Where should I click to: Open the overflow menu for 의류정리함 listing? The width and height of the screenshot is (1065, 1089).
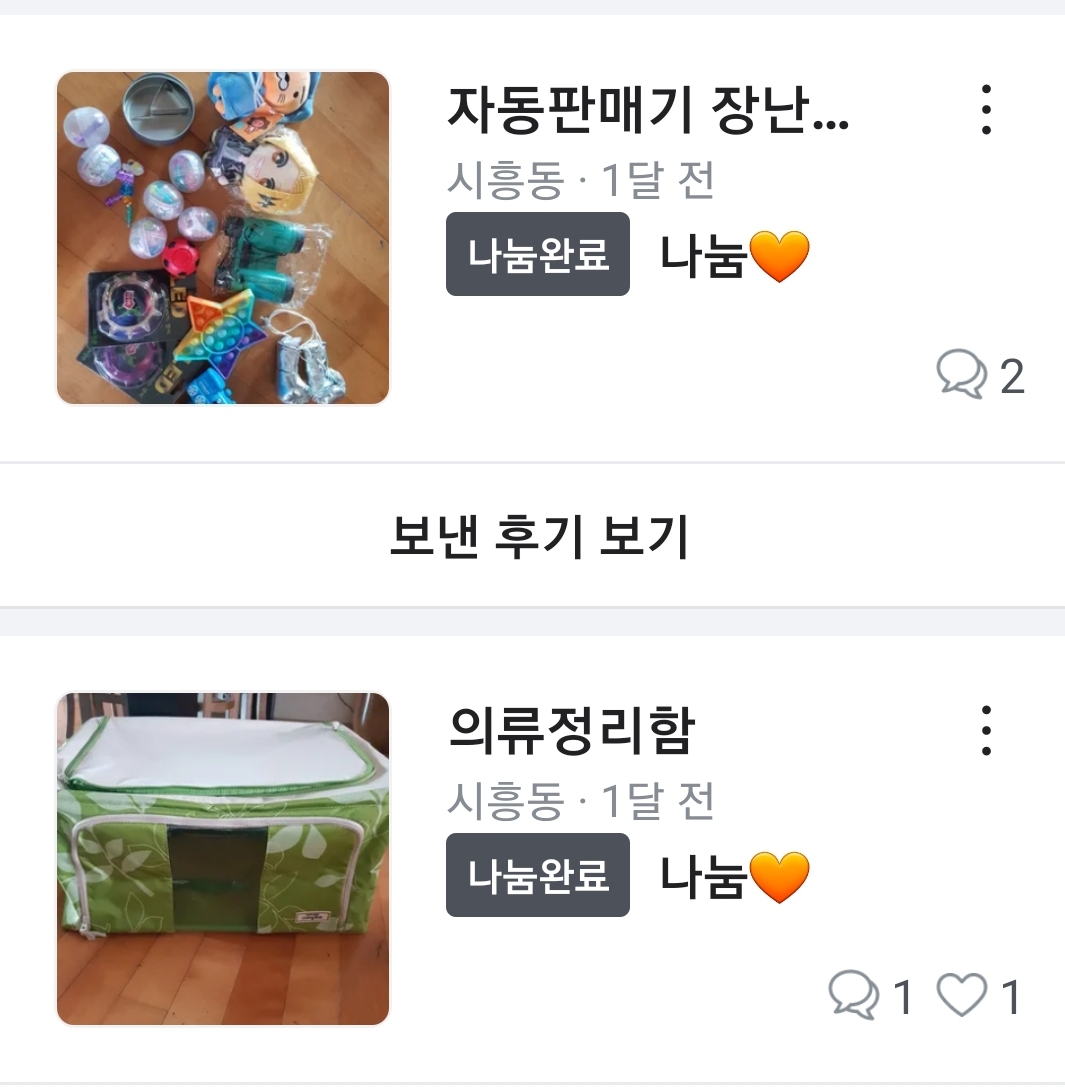[986, 731]
